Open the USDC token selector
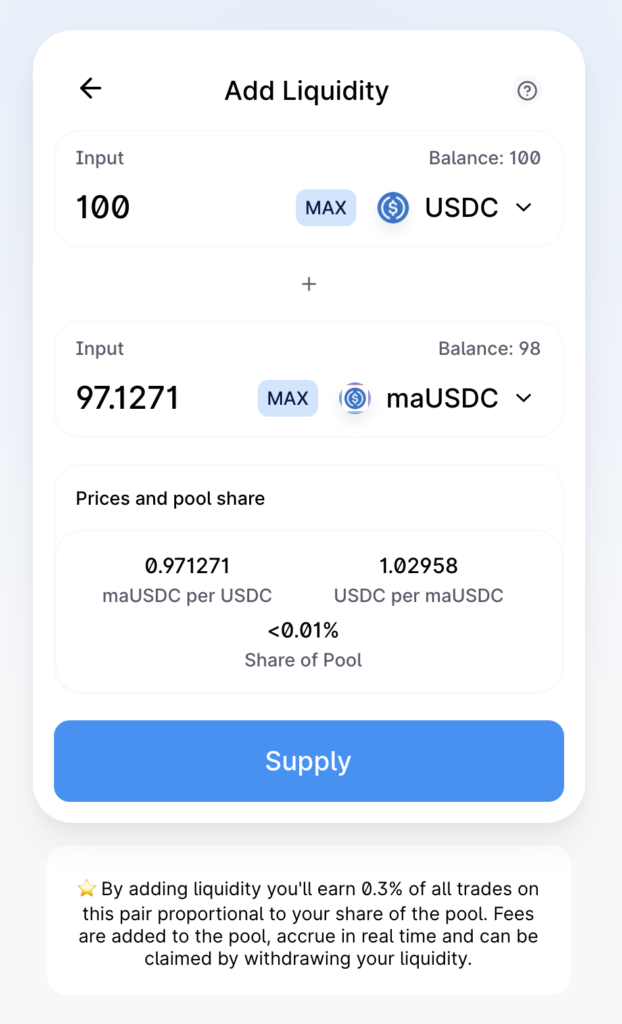This screenshot has height=1024, width=622. (456, 208)
